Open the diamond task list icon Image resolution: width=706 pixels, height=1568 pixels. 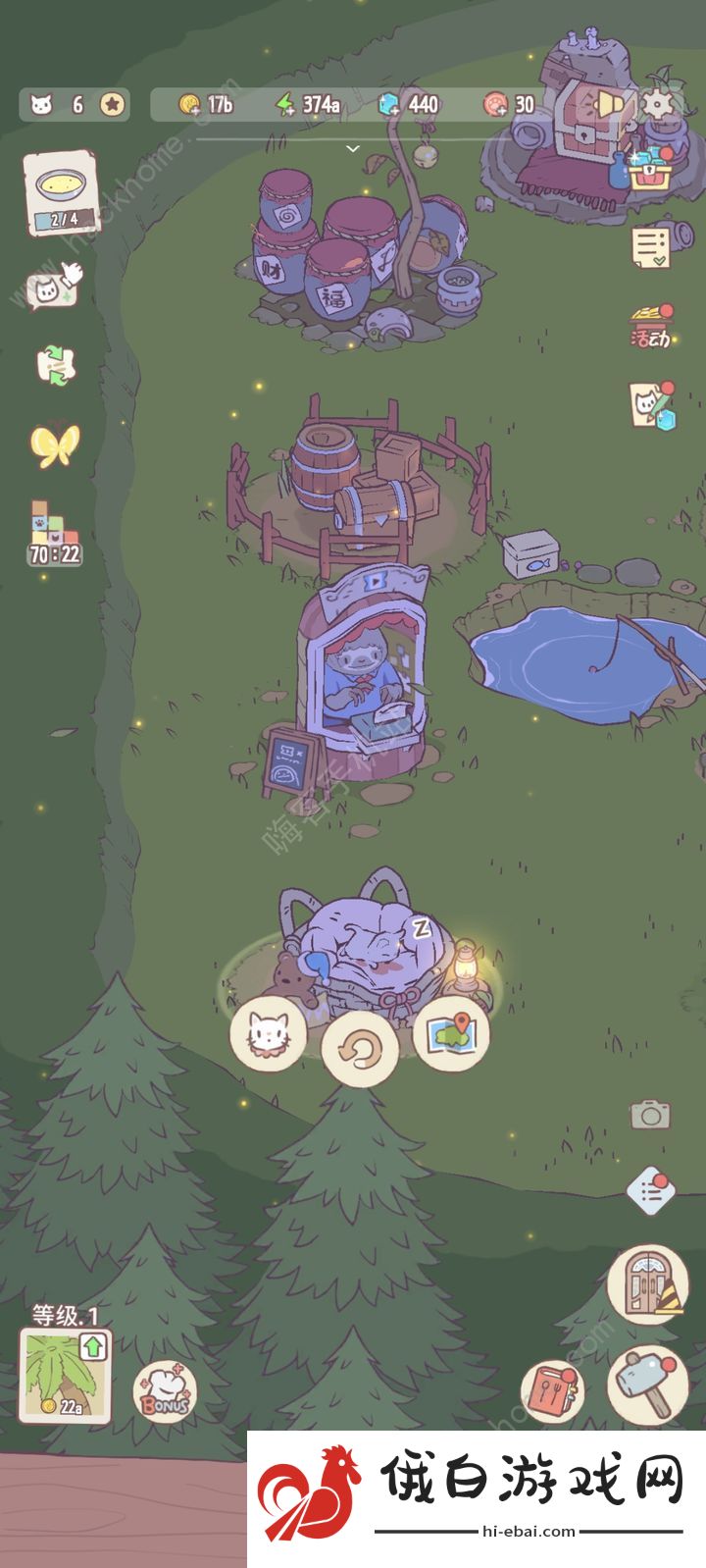click(651, 1191)
